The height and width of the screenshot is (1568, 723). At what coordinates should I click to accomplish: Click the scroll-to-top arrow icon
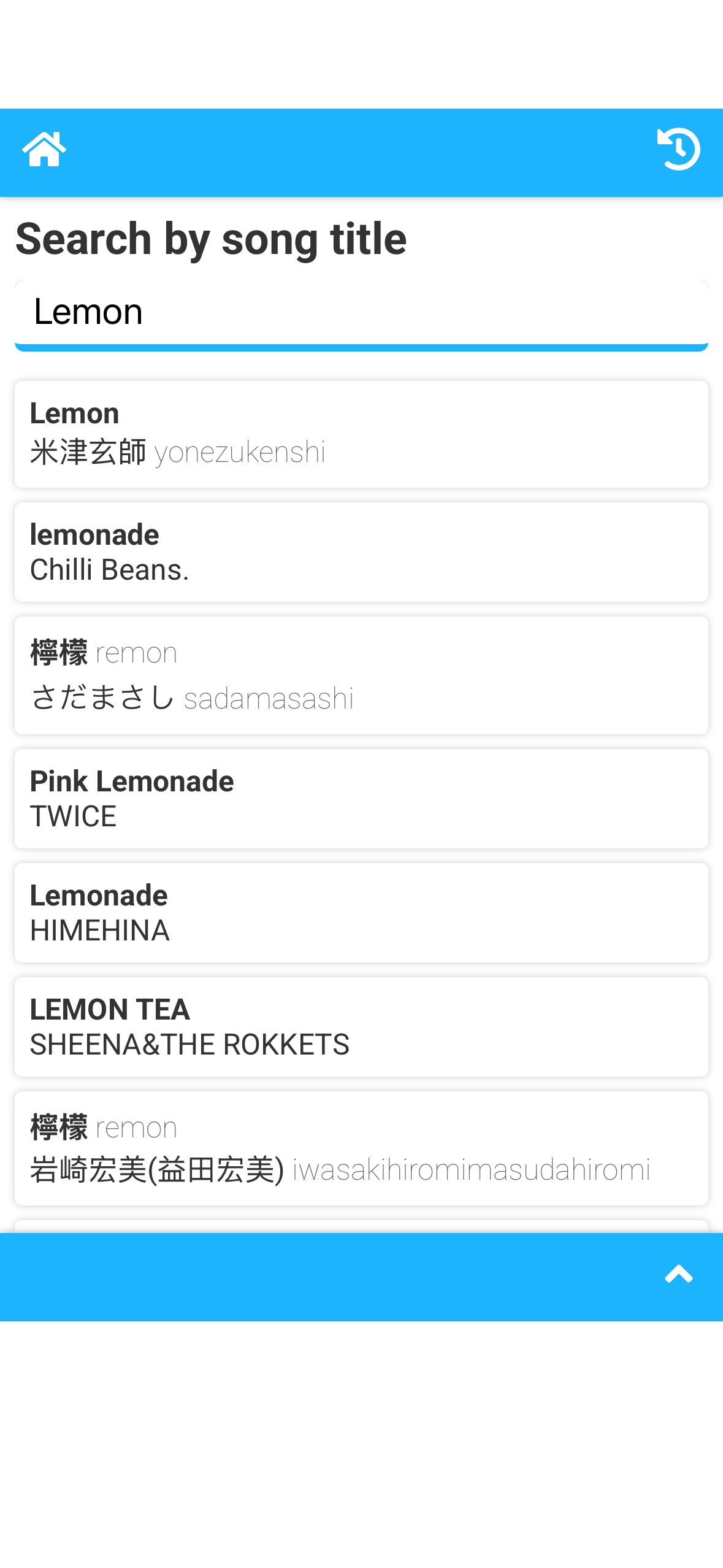[678, 1274]
